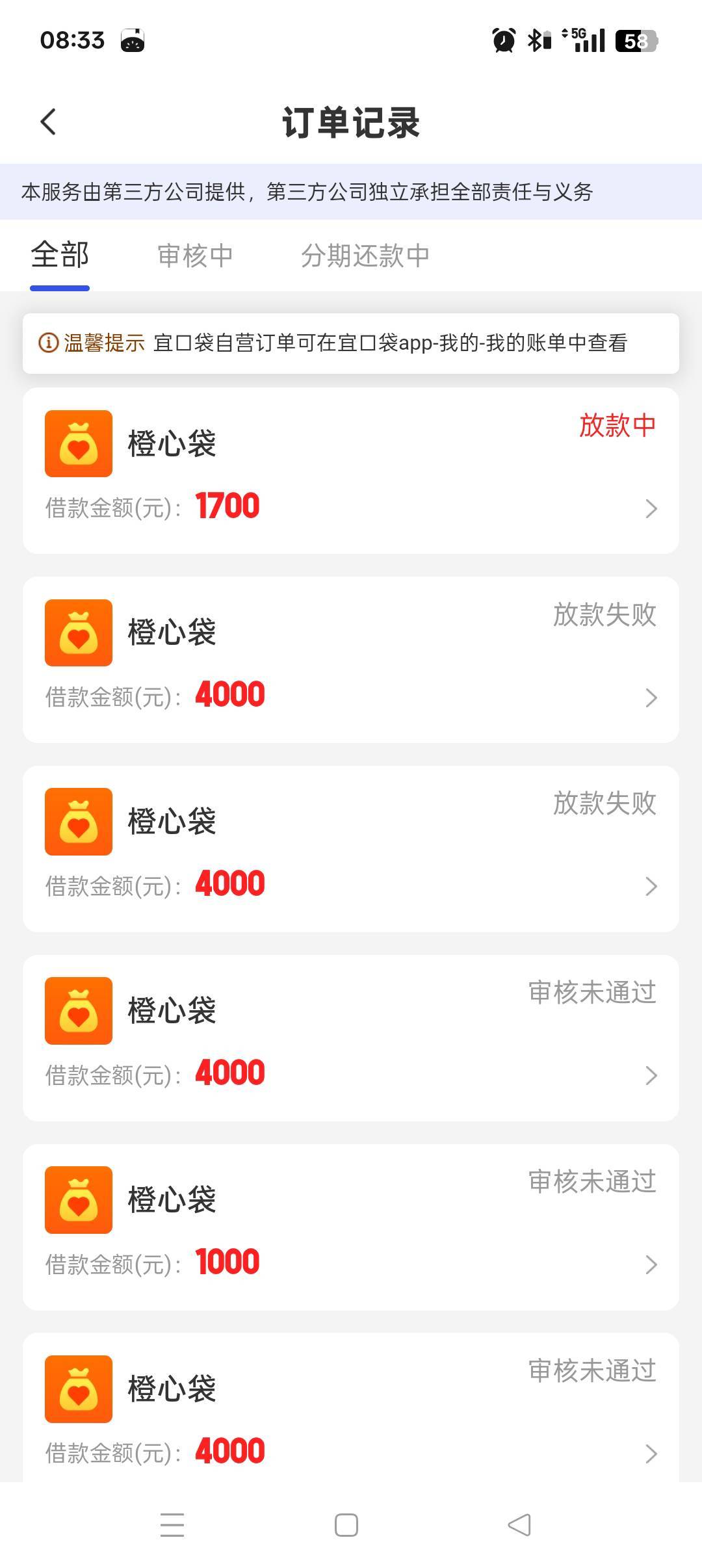The width and height of the screenshot is (702, 1568).
Task: View the 1000 yuan 审核未通过 order
Action: (x=350, y=1227)
